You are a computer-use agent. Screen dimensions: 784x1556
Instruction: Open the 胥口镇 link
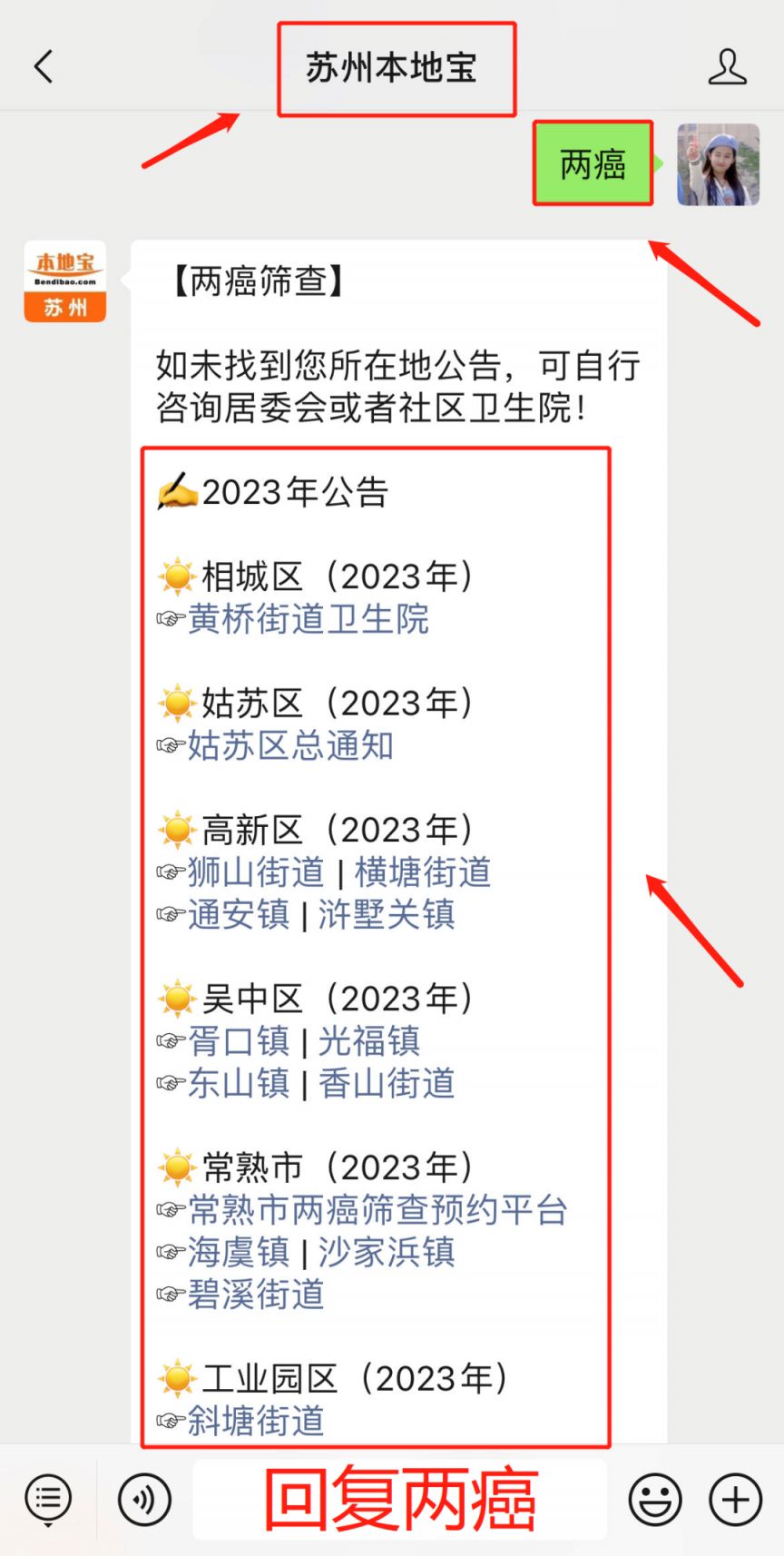(239, 1041)
